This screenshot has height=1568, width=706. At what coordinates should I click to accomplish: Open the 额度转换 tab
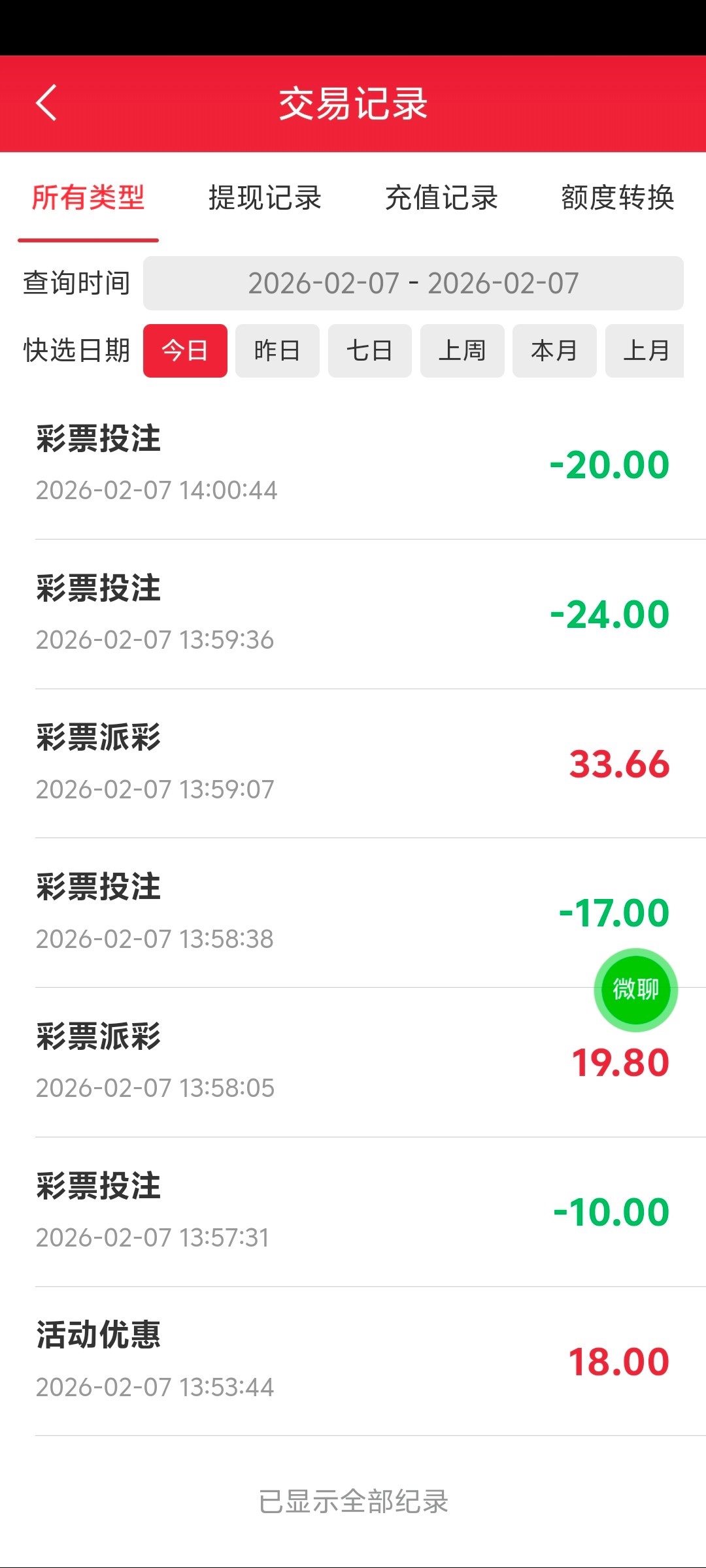[618, 197]
